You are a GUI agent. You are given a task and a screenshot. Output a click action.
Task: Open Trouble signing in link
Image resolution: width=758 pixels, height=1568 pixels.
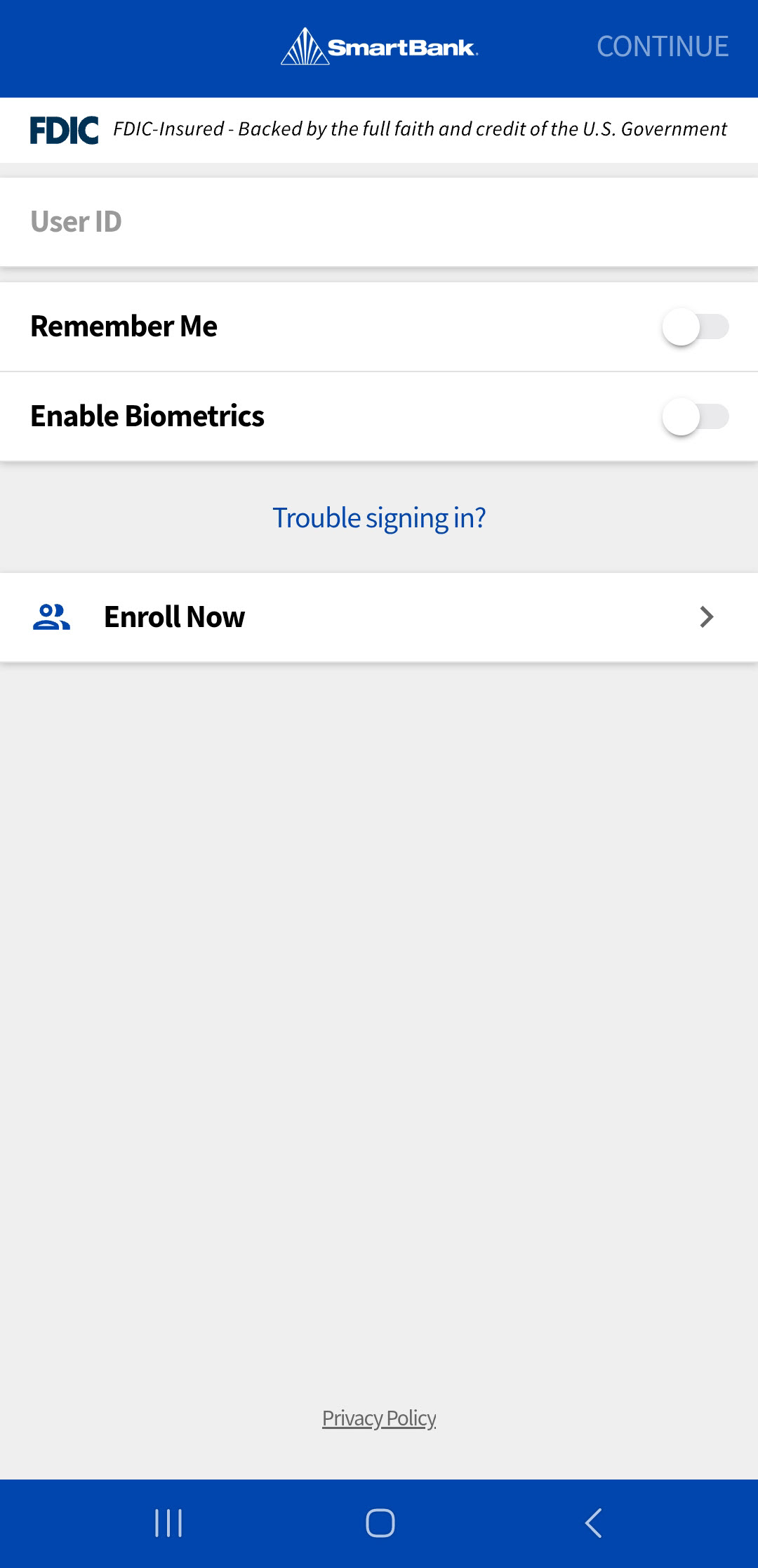(x=379, y=518)
